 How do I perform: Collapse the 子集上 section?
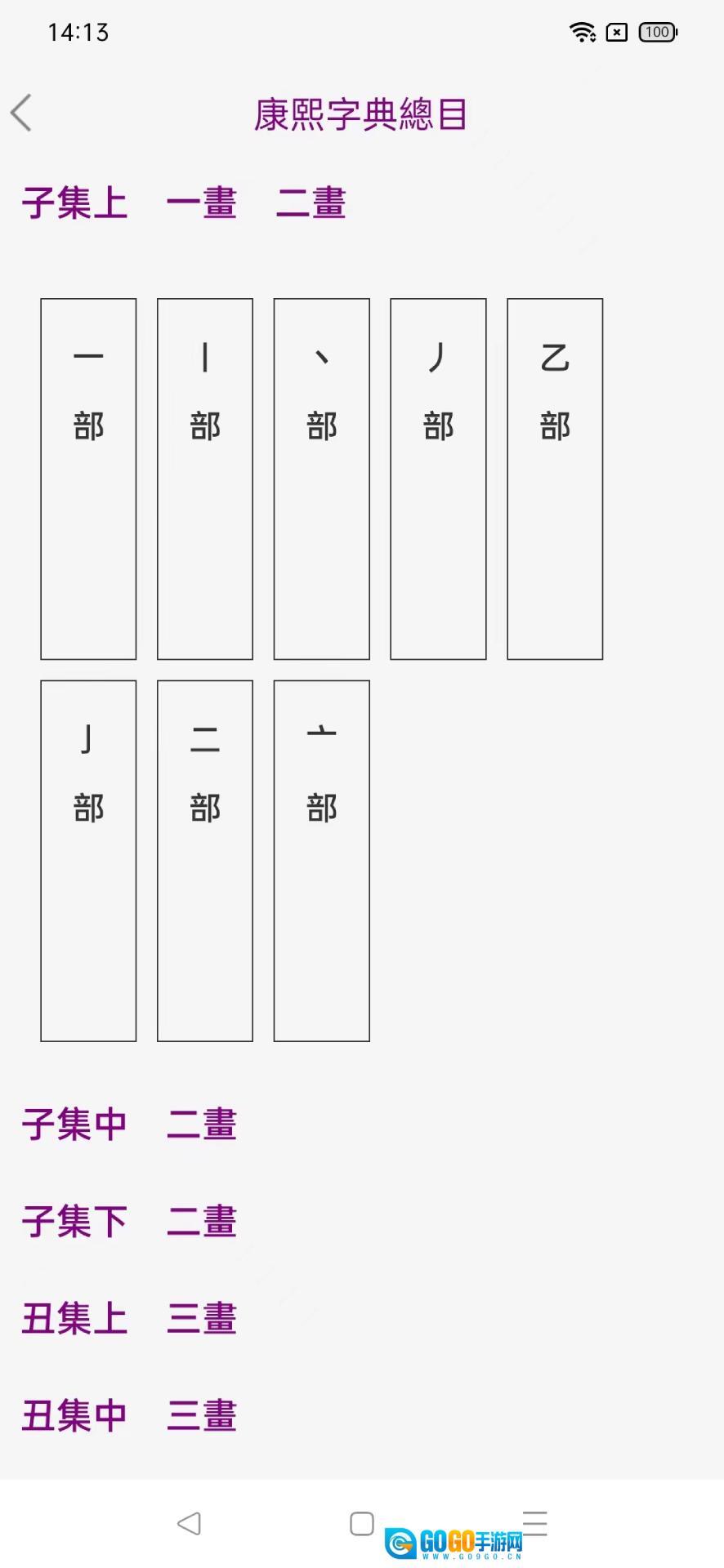[x=75, y=203]
